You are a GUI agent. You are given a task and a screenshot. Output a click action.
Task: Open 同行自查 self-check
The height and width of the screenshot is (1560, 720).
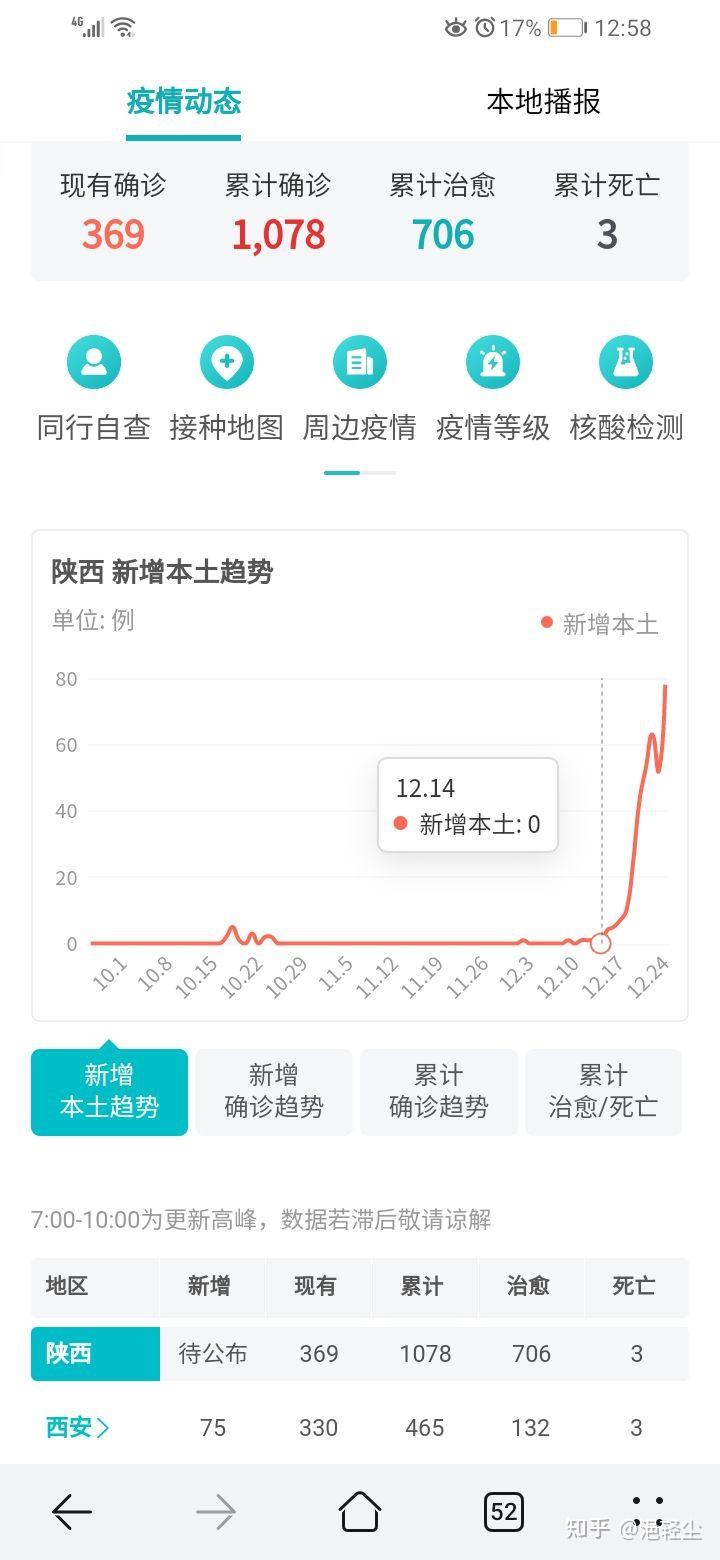pos(94,390)
